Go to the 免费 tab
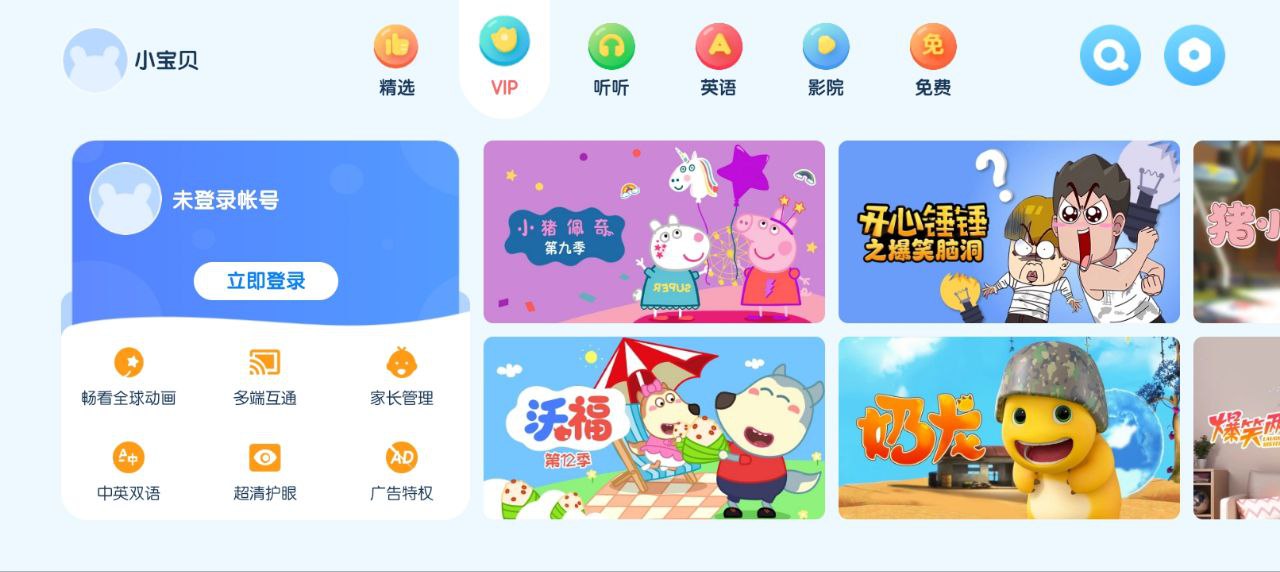The width and height of the screenshot is (1280, 572). click(932, 60)
